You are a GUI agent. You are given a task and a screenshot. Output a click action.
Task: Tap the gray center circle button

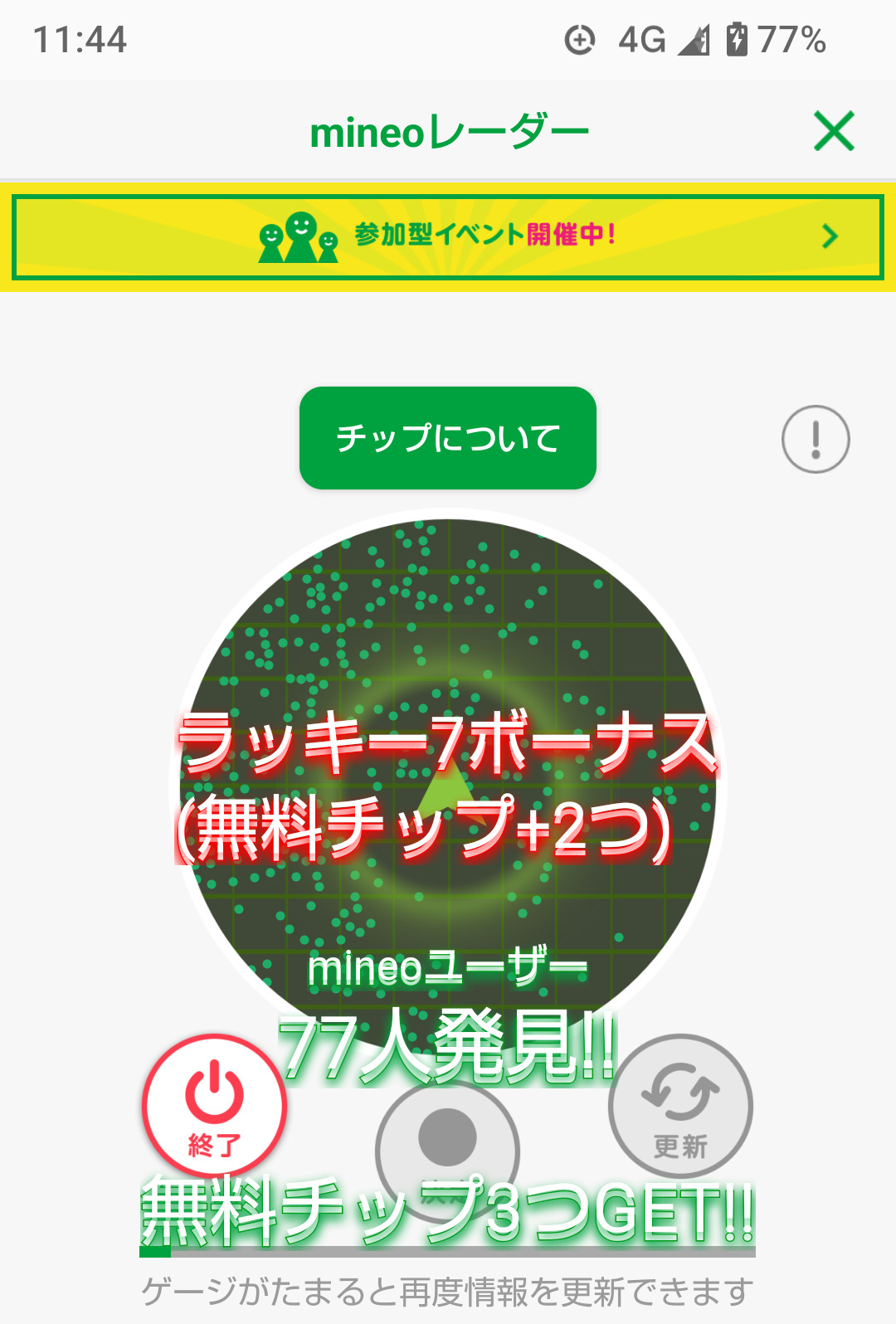(x=448, y=1149)
